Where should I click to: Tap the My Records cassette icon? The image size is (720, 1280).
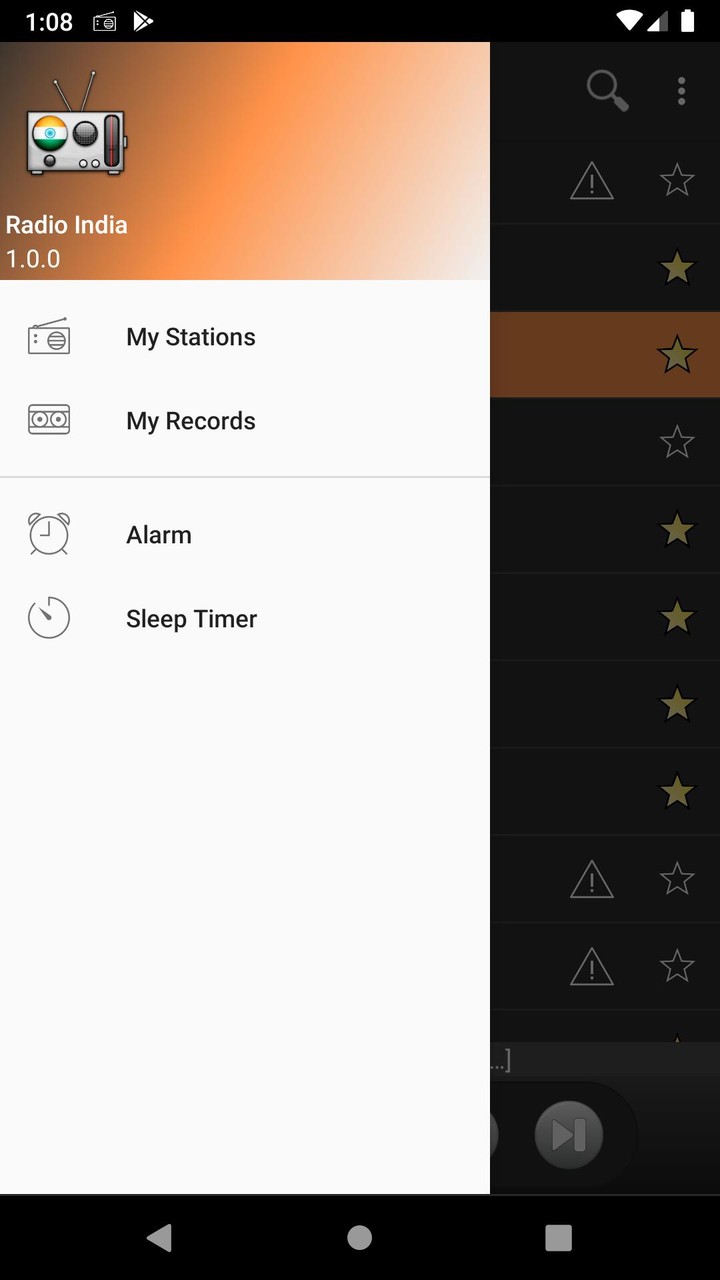click(x=48, y=420)
